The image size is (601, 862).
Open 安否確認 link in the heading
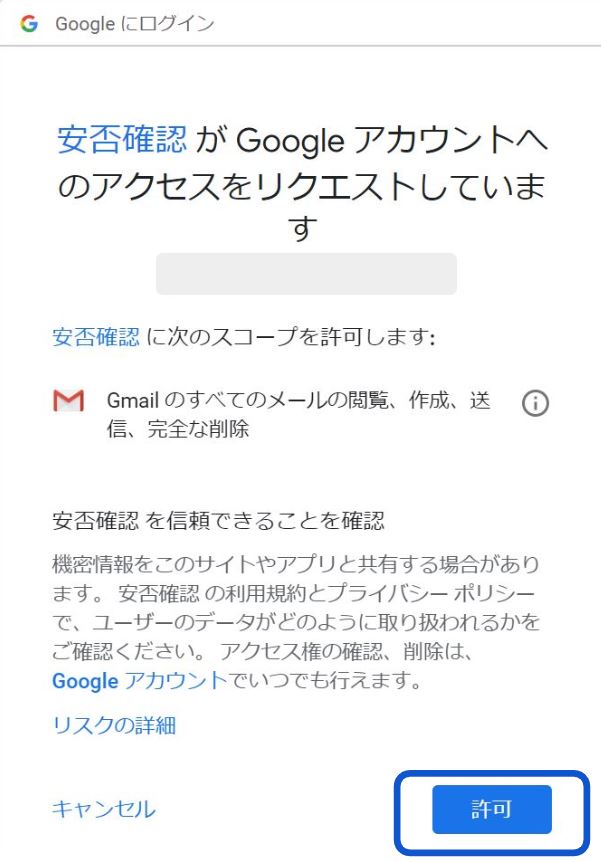coord(122,141)
